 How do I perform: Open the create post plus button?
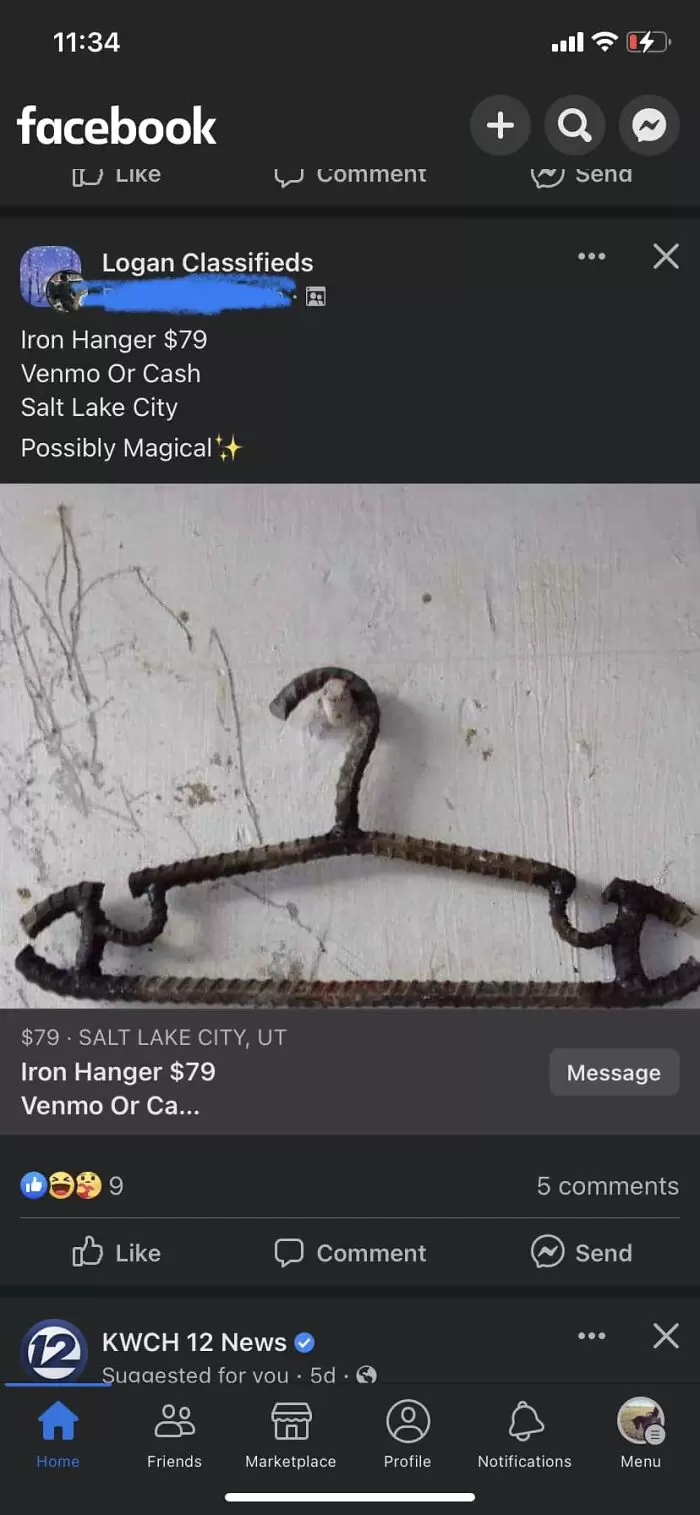500,126
